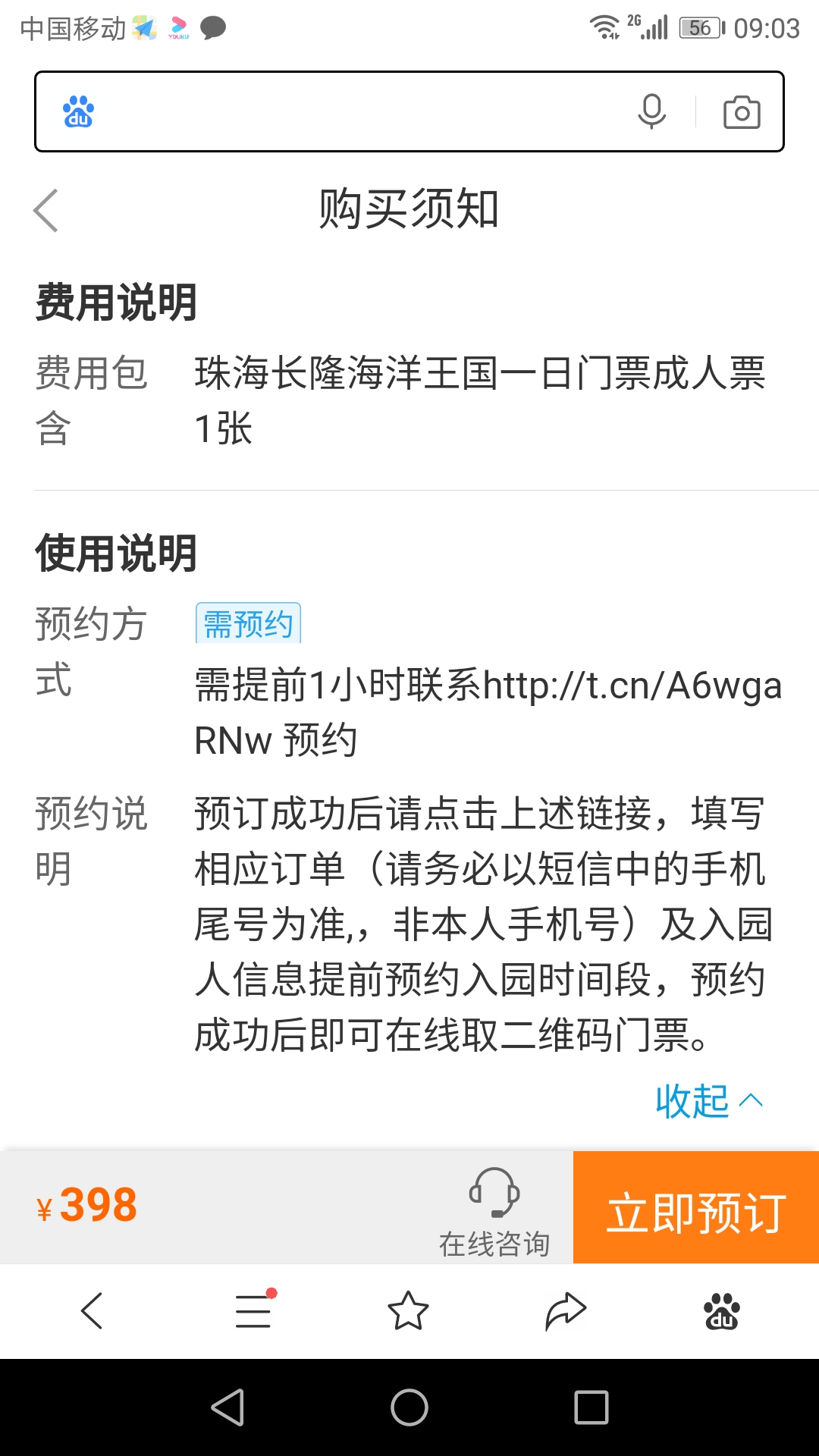Tap 立即预订 to book now
819x1456 pixels.
696,1207
